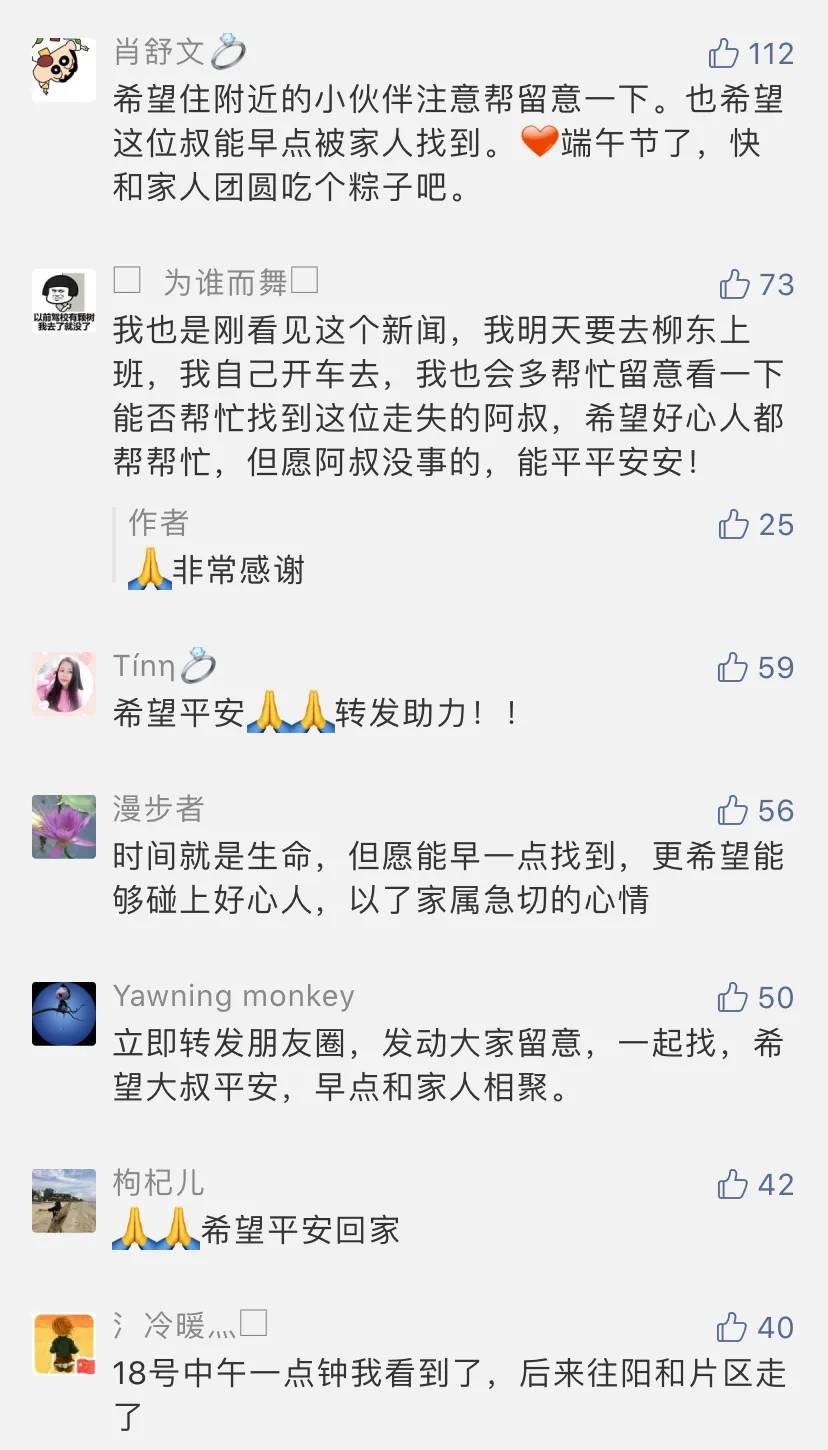Like 肖舒文's comment
The height and width of the screenshot is (1450, 828).
724,53
